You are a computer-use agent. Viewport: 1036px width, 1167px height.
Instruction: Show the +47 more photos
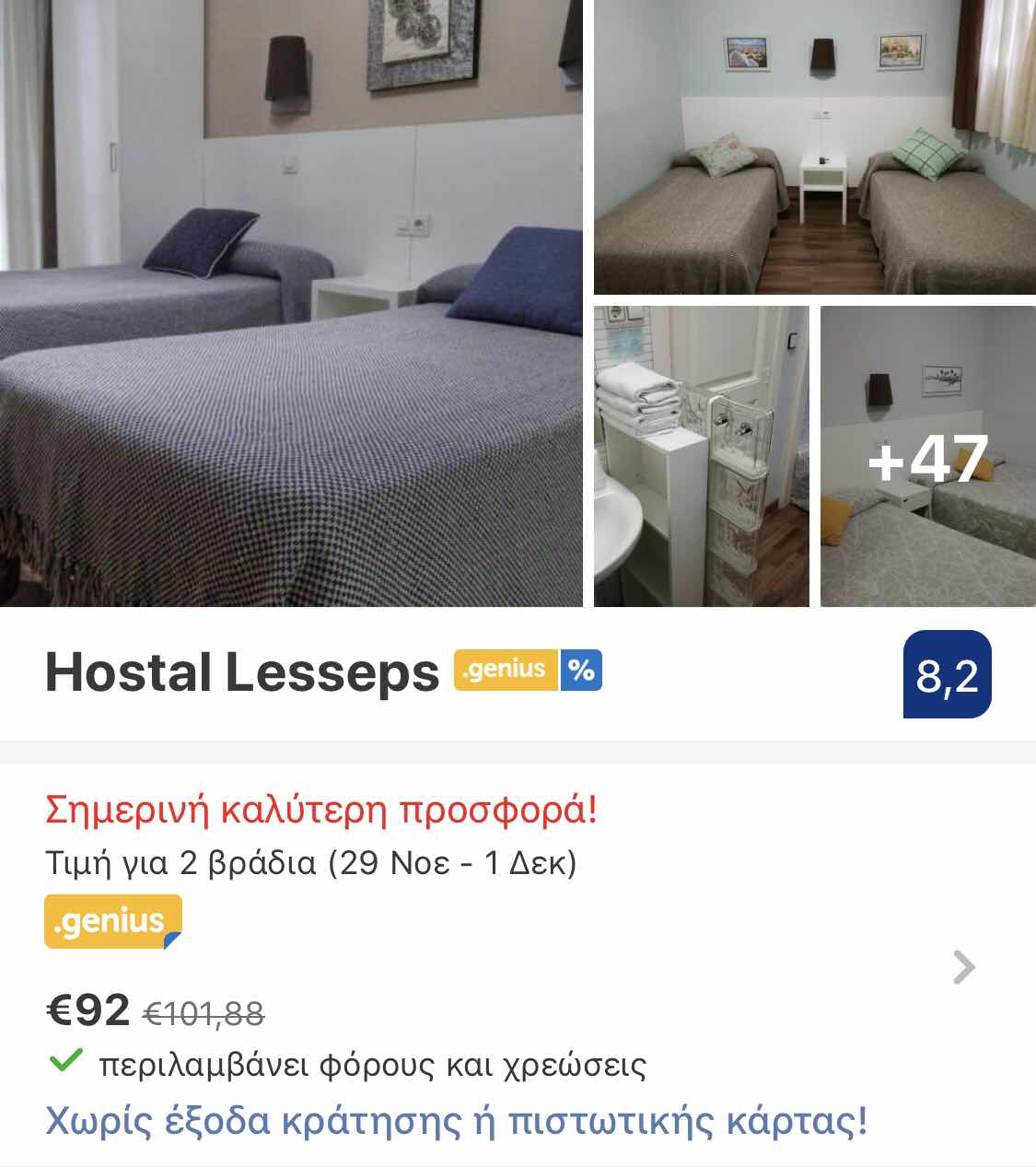tap(927, 457)
